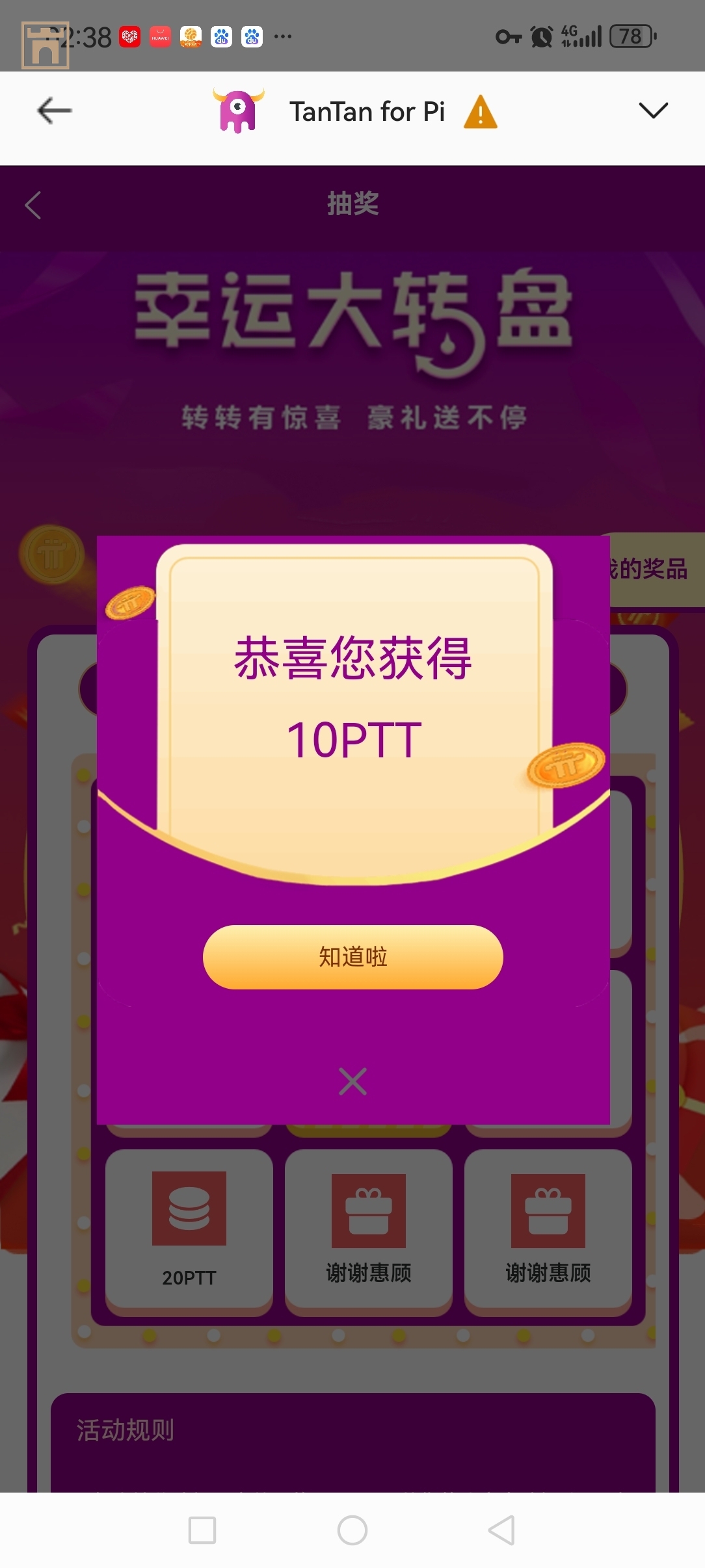Image resolution: width=705 pixels, height=1568 pixels.
Task: Return from the 抽奖 page
Action: (x=33, y=205)
